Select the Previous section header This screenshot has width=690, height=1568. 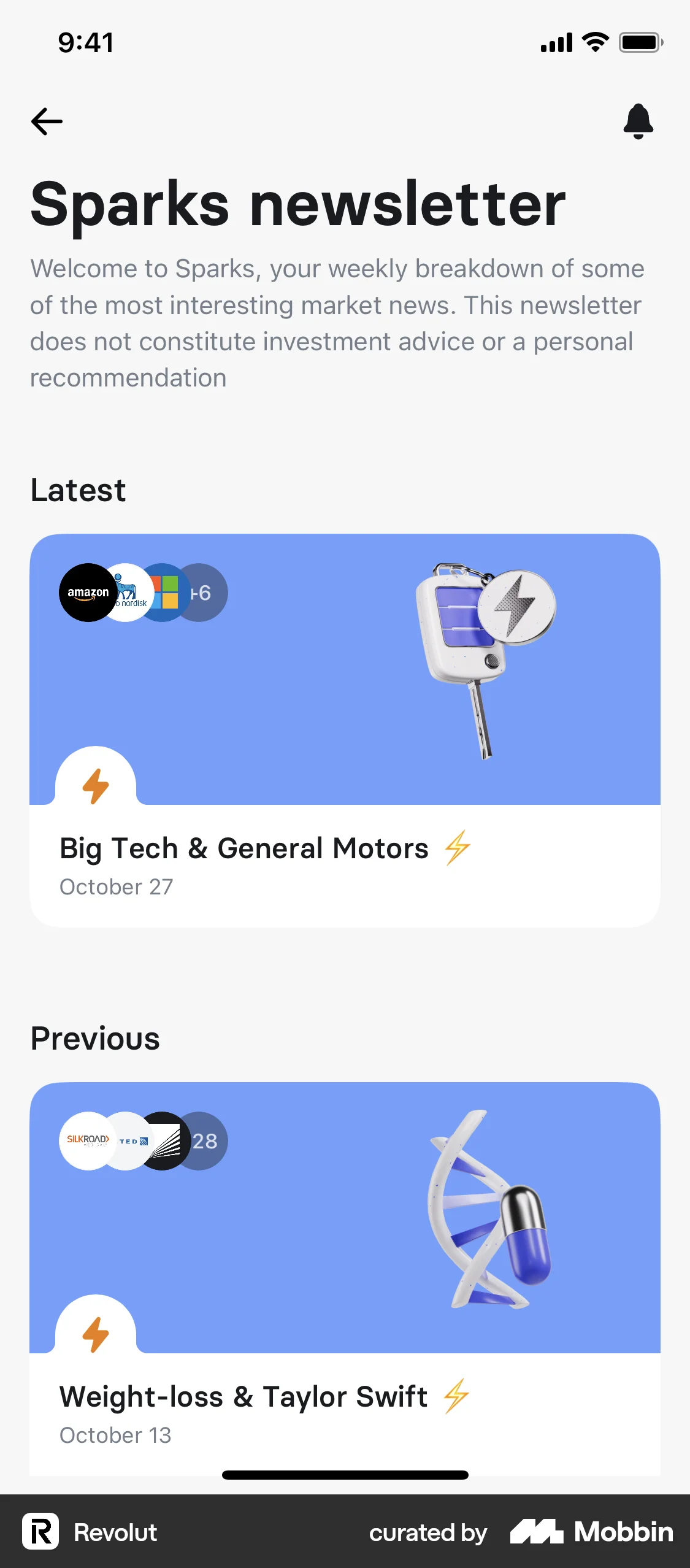coord(94,1038)
